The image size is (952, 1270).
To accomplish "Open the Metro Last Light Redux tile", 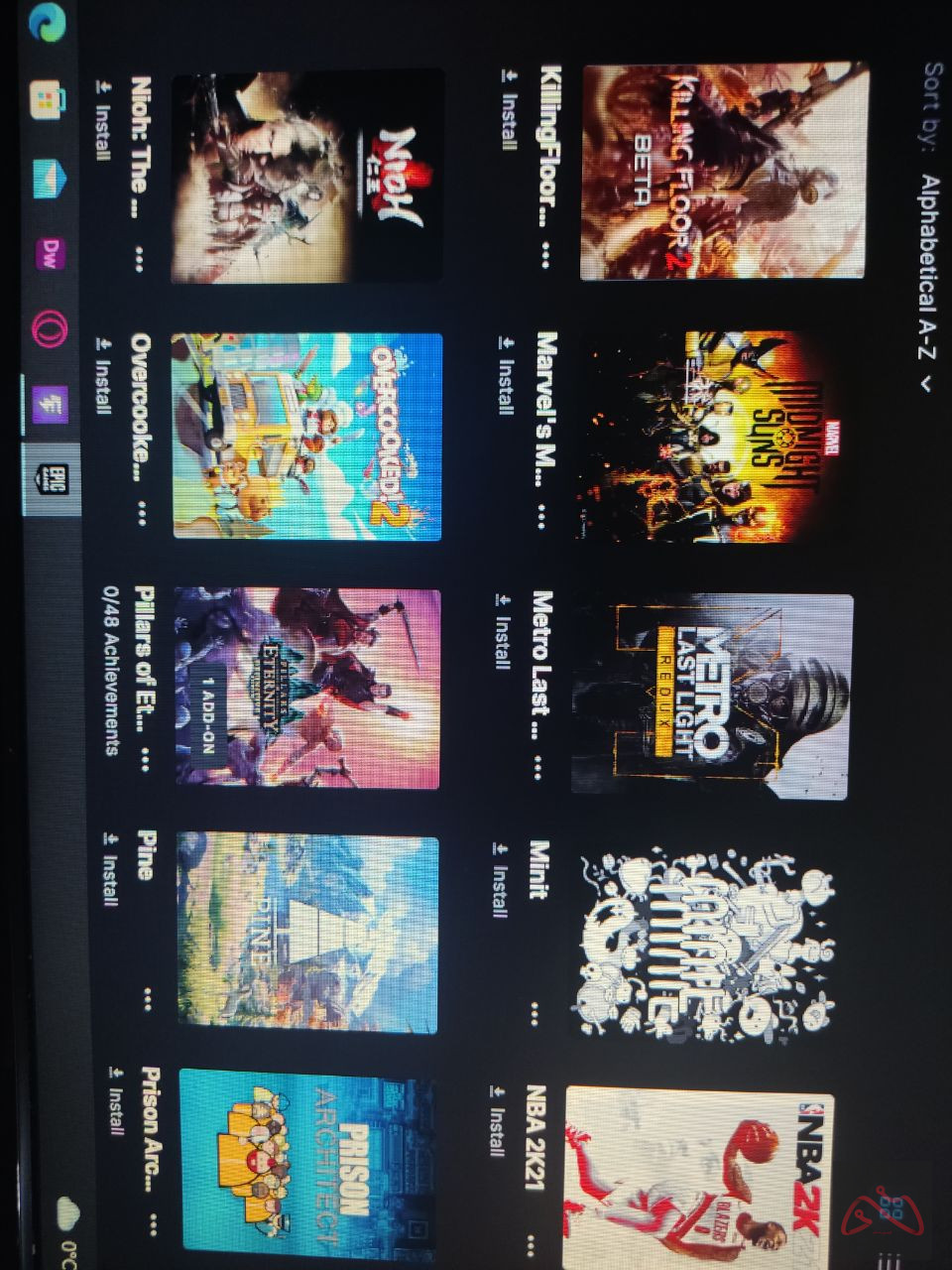I will point(711,695).
